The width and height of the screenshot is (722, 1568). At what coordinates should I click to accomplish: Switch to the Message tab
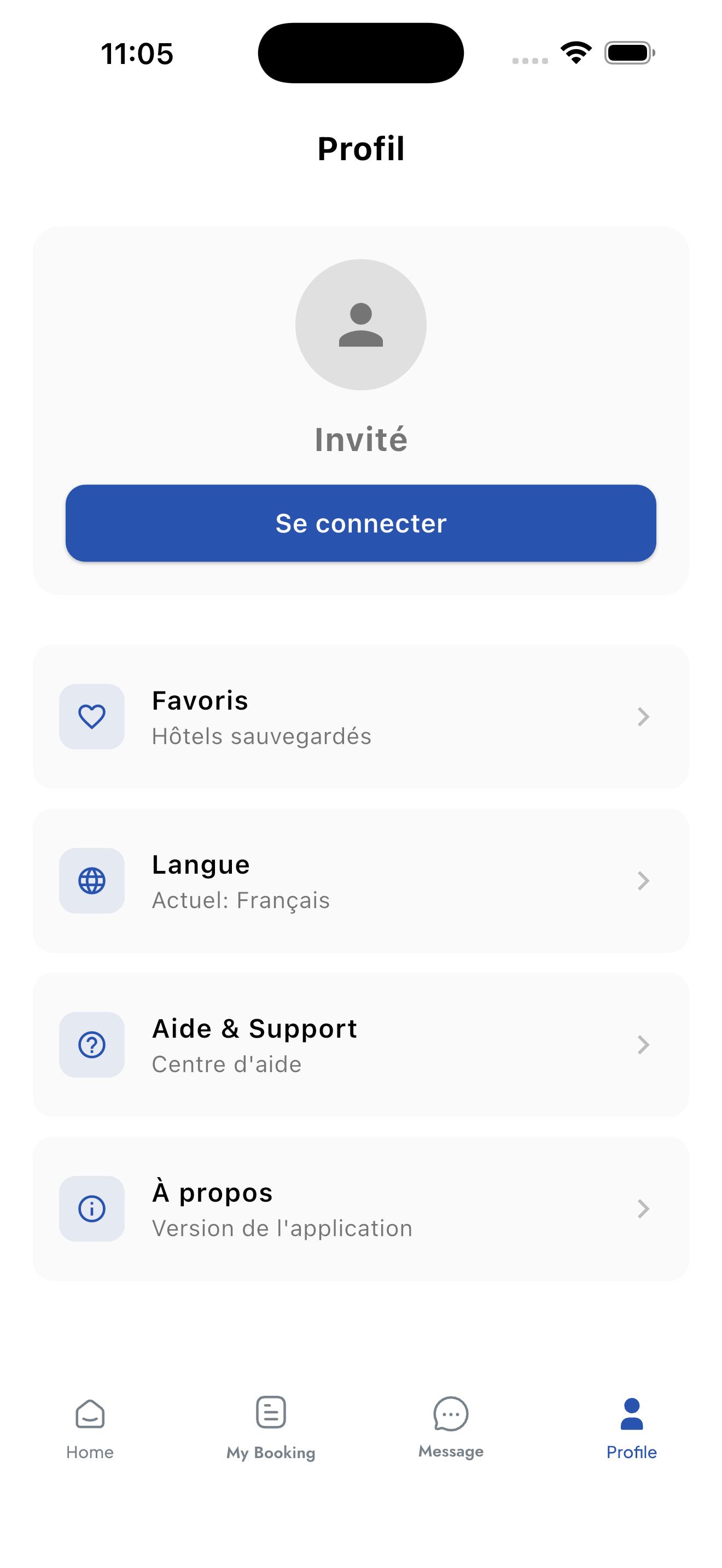[451, 1427]
